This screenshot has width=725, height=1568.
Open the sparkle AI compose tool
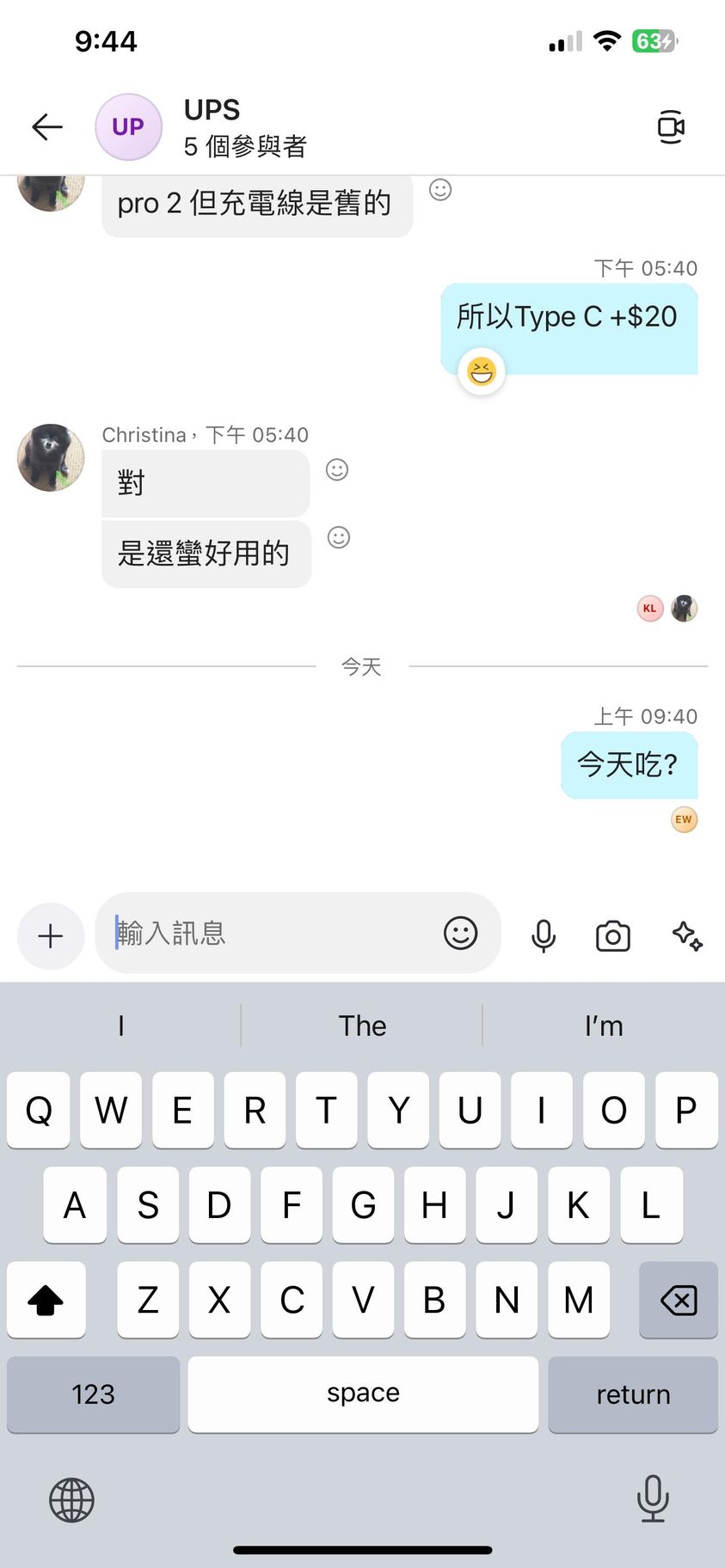coord(687,935)
